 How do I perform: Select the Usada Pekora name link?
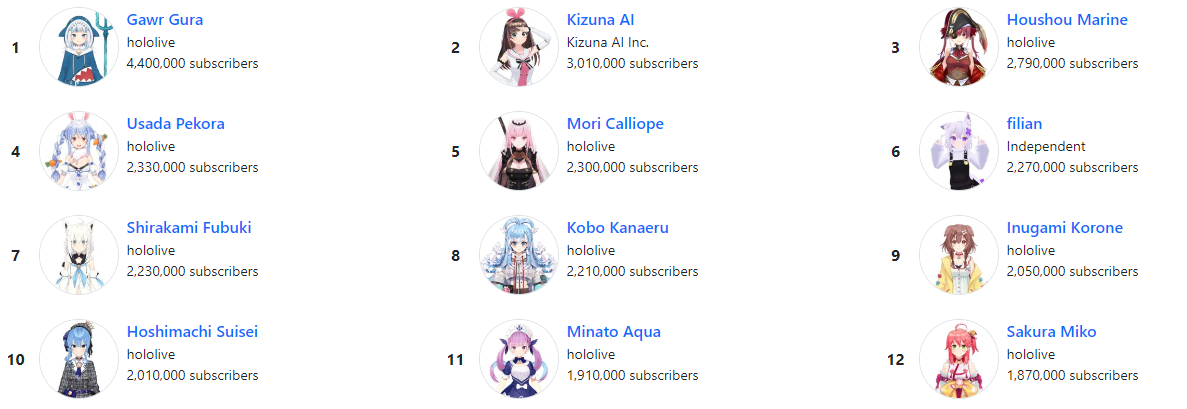[x=175, y=124]
